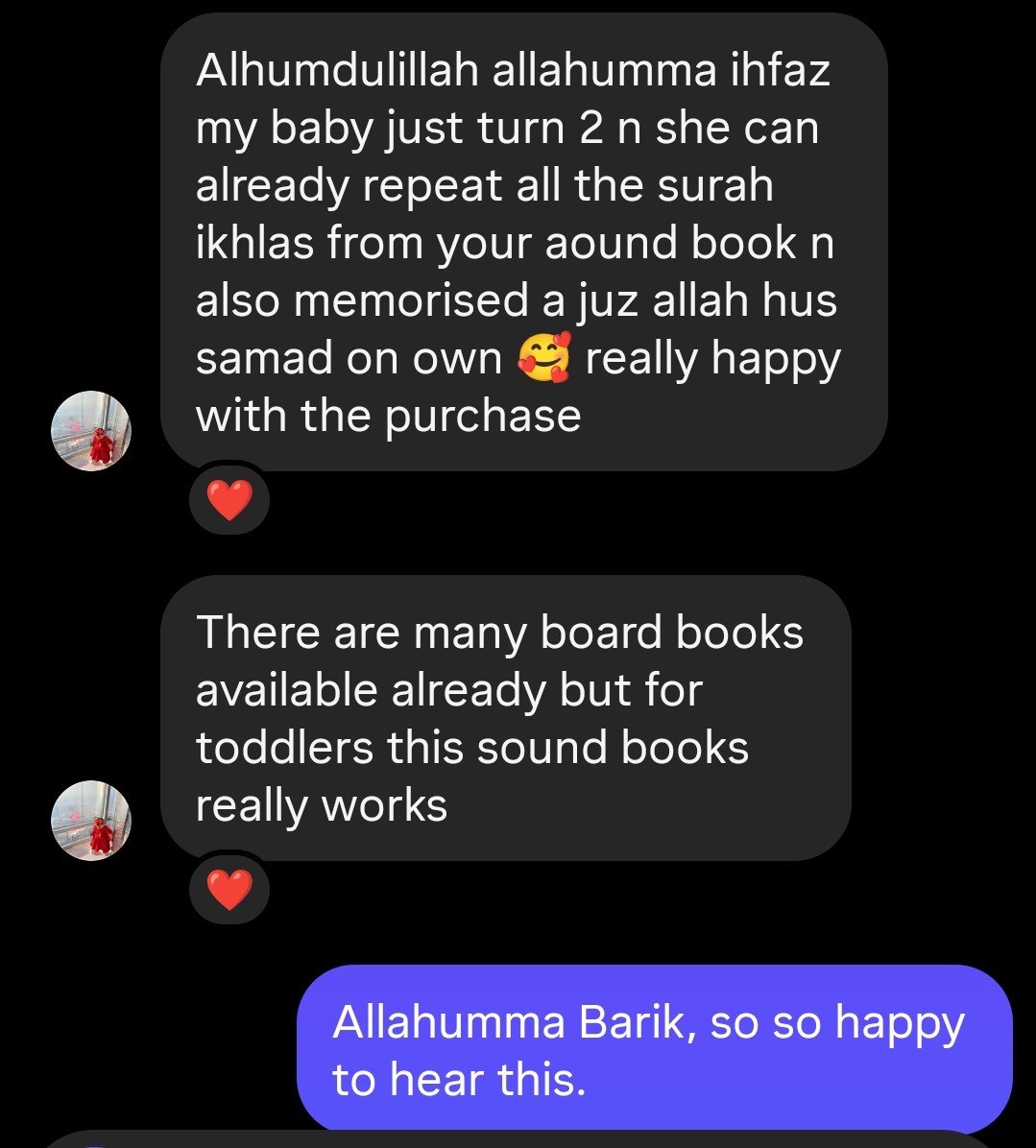Open sender's avatar beside the purchase message
Screen dimensions: 1036x1148
point(91,431)
